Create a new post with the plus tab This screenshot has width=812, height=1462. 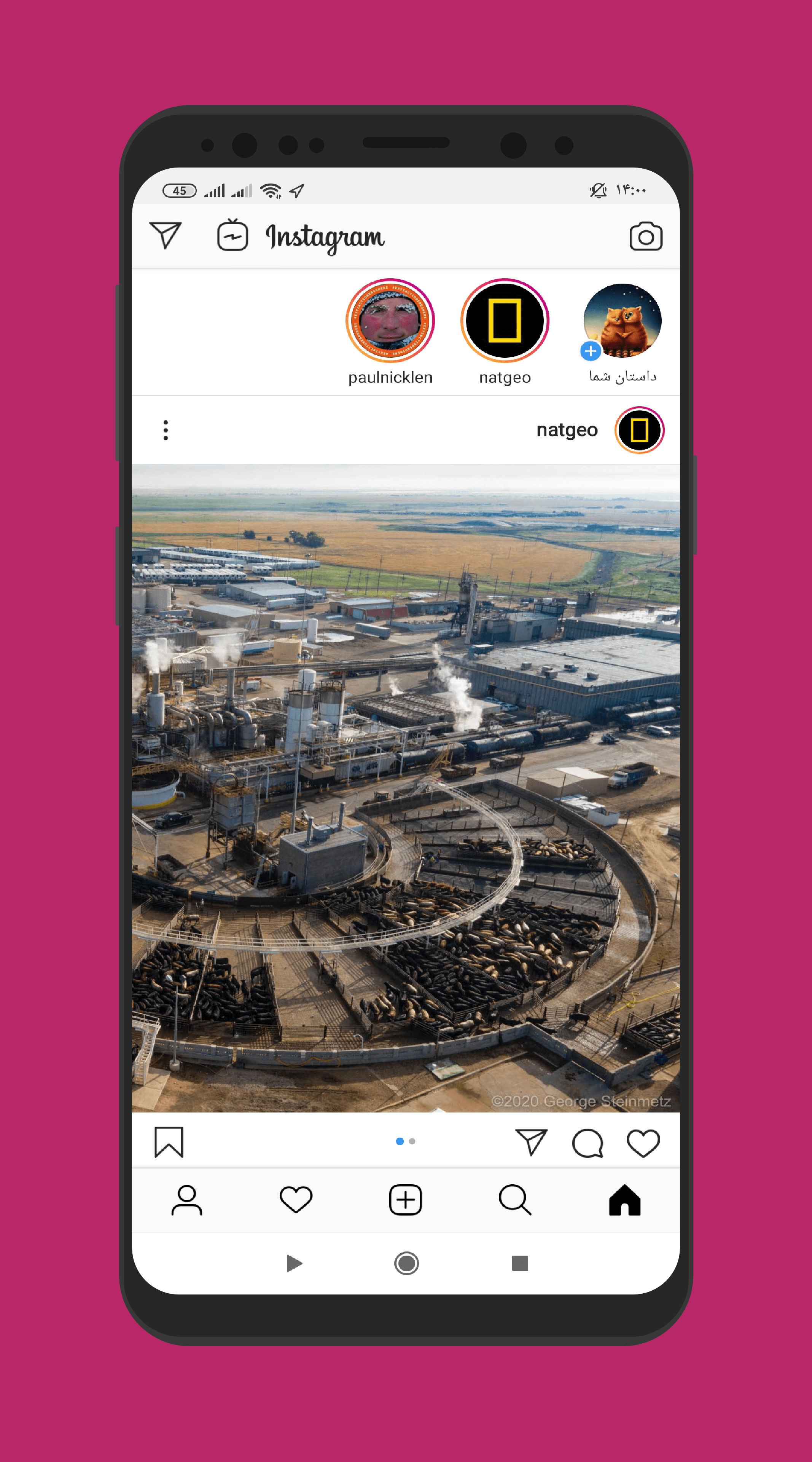(406, 1200)
